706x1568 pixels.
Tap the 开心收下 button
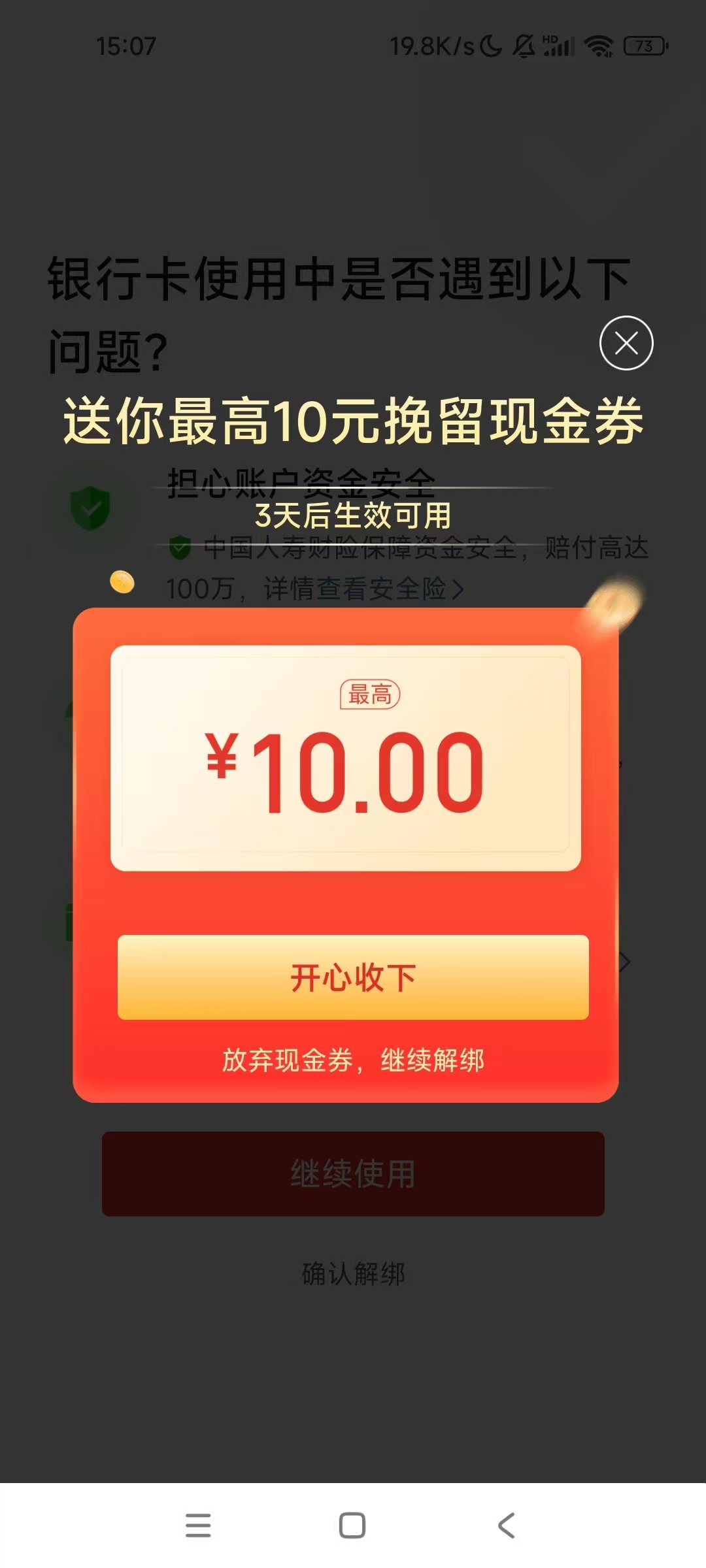pyautogui.click(x=353, y=977)
